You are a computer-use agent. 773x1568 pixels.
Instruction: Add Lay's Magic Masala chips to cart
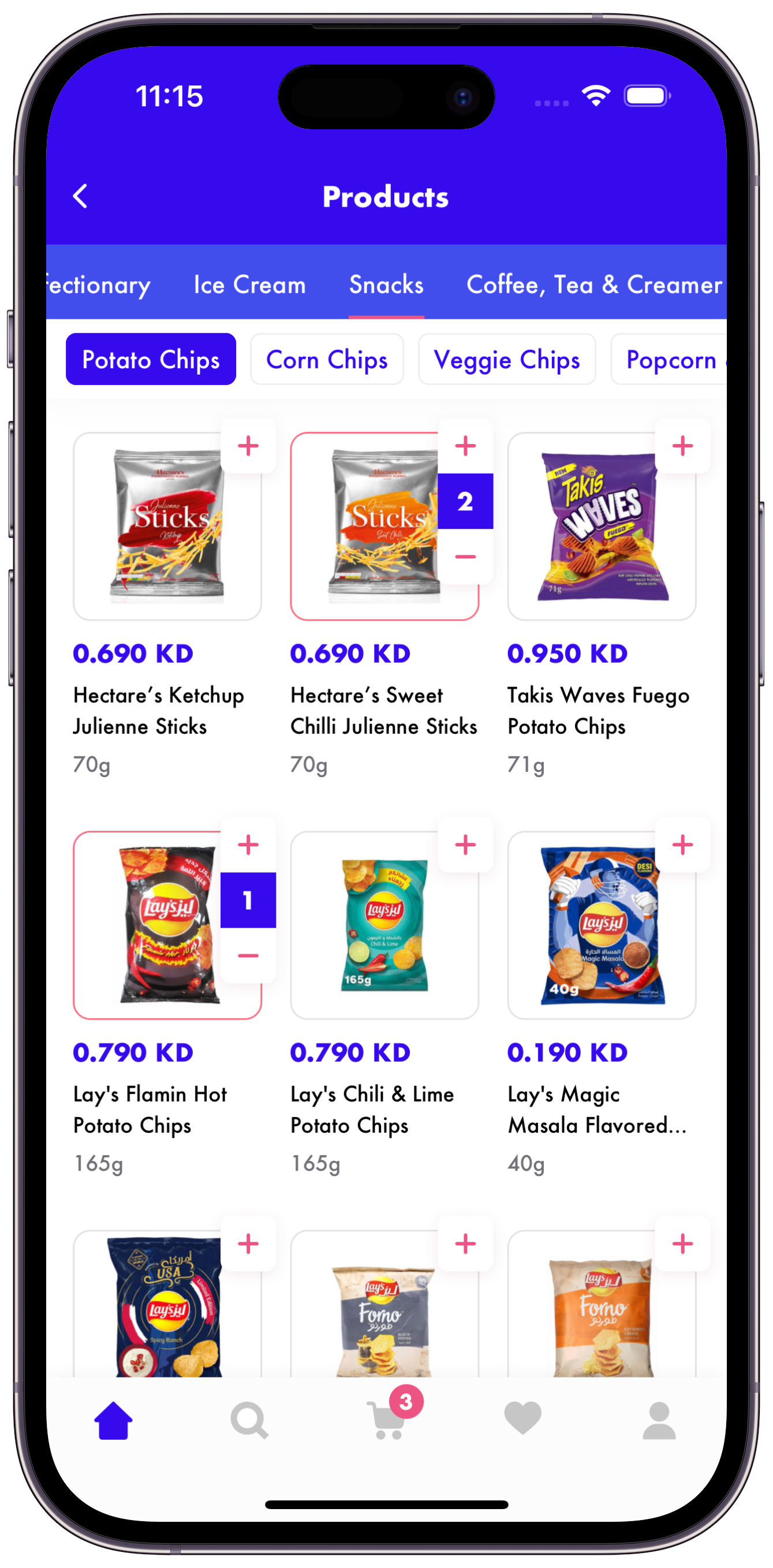[x=682, y=845]
